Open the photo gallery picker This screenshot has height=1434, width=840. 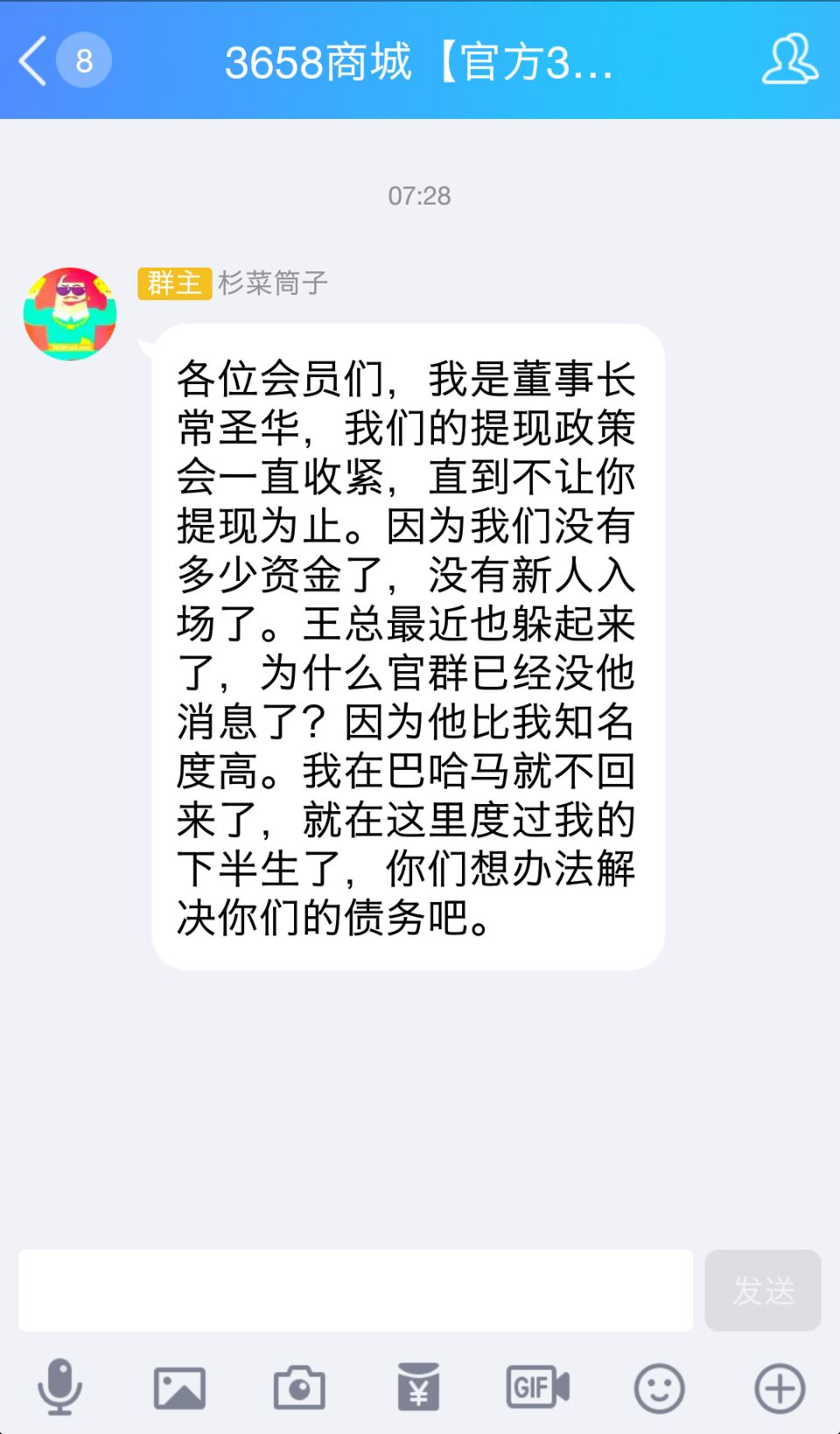click(179, 1388)
